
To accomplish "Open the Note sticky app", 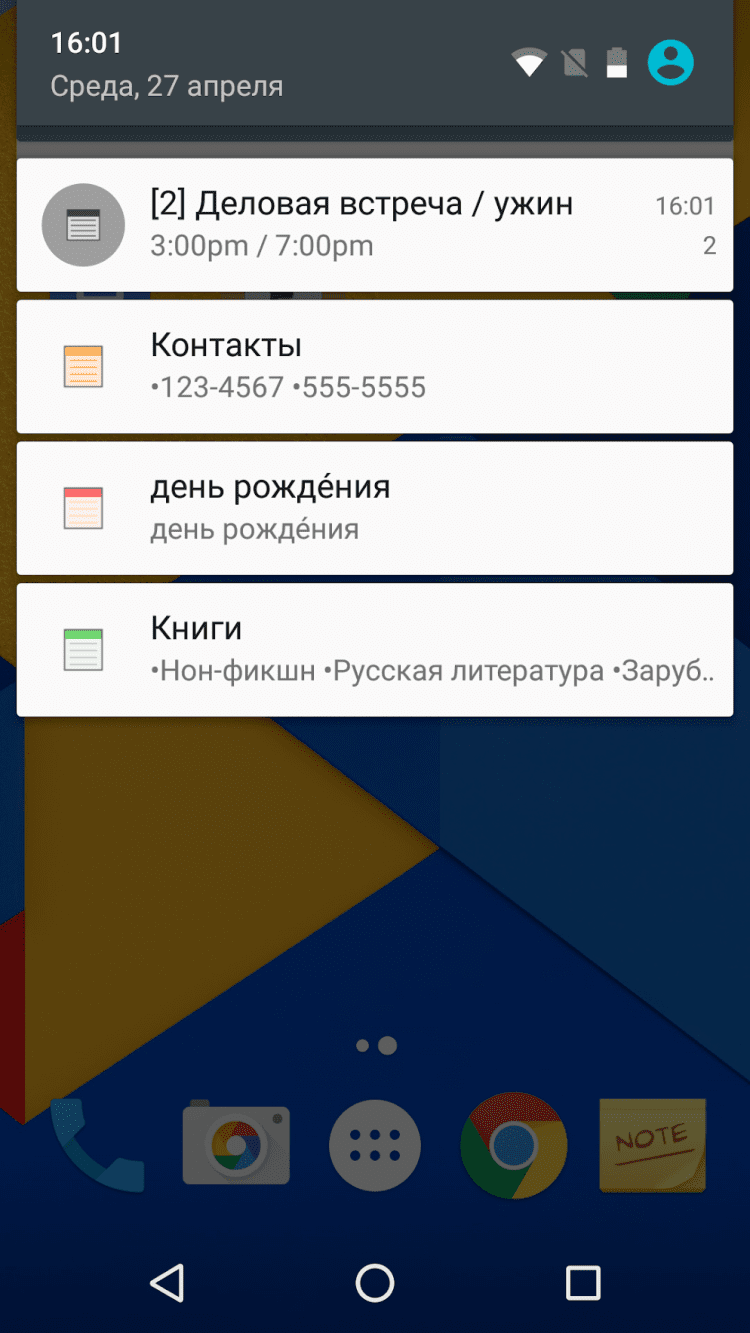I will coord(652,1145).
